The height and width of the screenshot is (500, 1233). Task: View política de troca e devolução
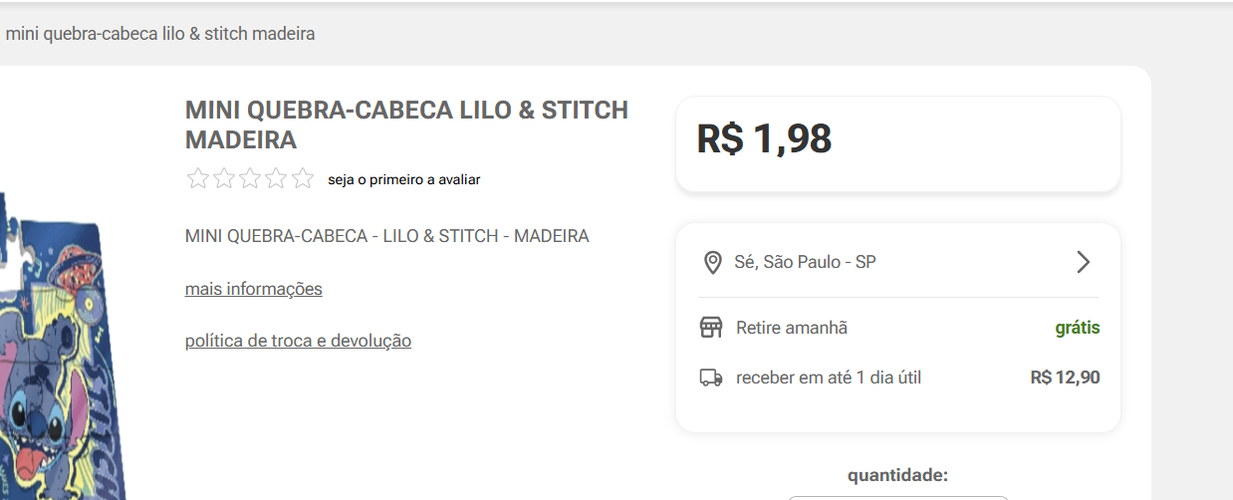(298, 341)
